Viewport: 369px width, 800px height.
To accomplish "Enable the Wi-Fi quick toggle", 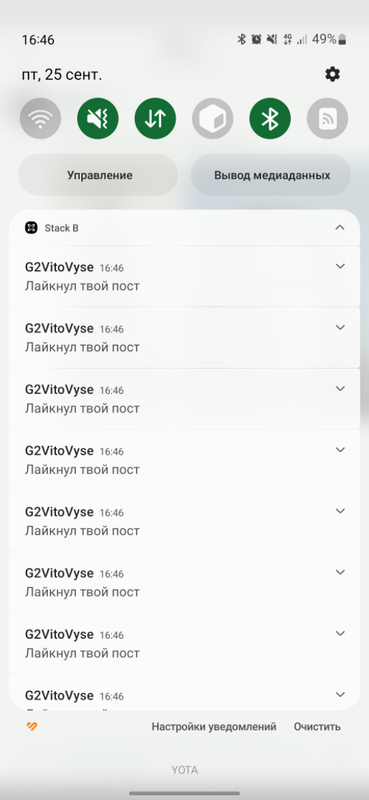I will [x=40, y=118].
